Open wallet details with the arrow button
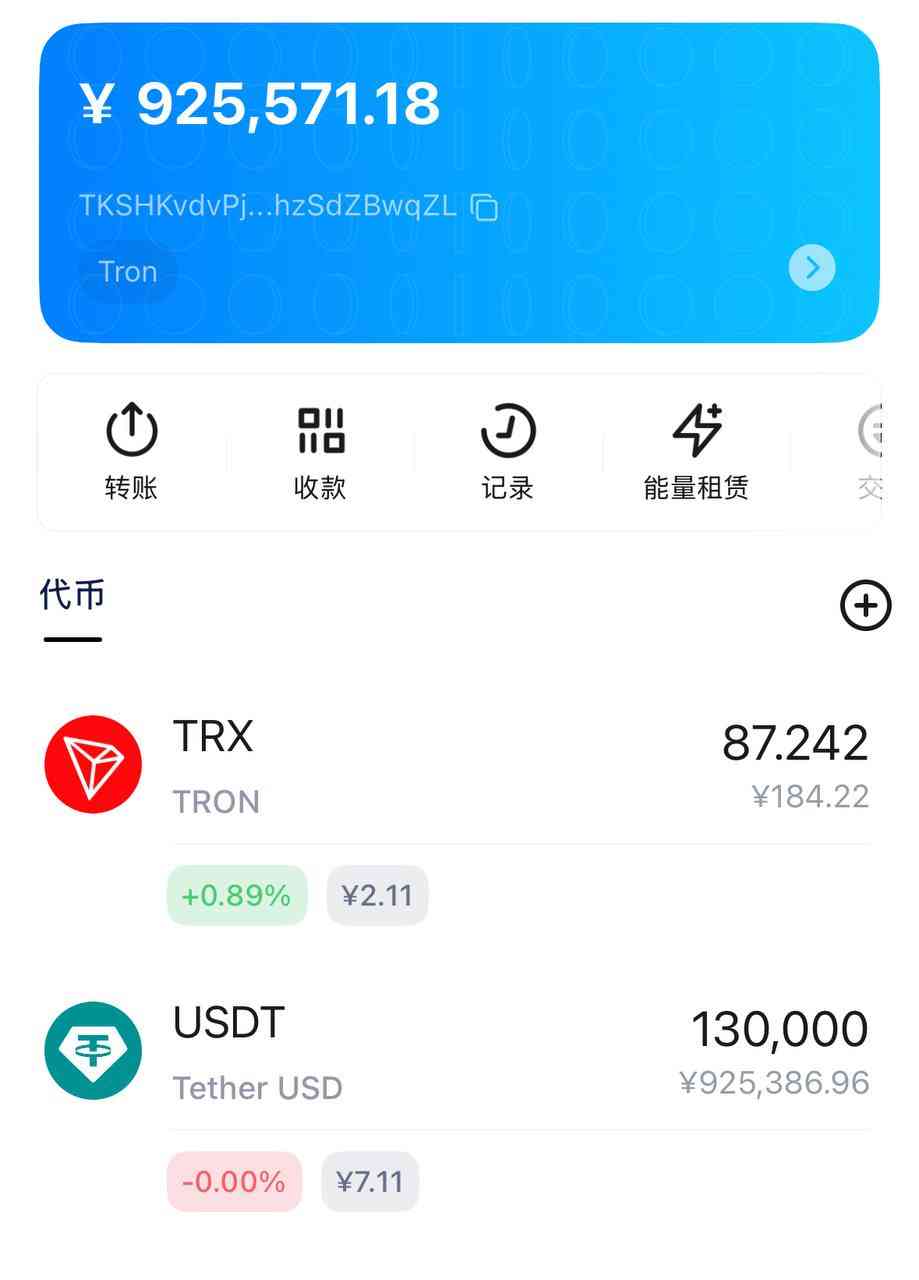919x1280 pixels. pyautogui.click(x=811, y=268)
